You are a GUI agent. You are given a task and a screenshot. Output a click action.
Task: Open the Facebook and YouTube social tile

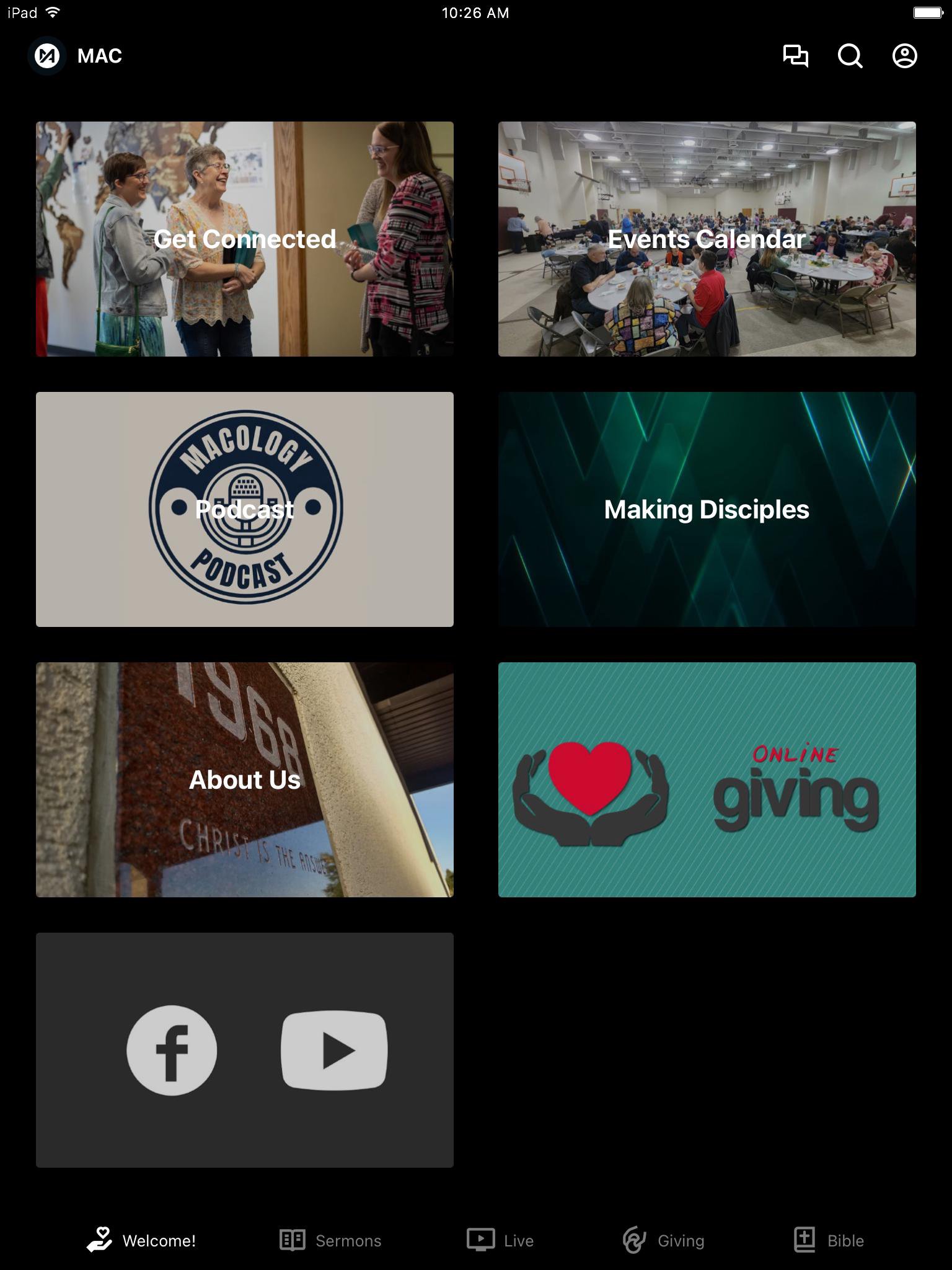tap(245, 1050)
